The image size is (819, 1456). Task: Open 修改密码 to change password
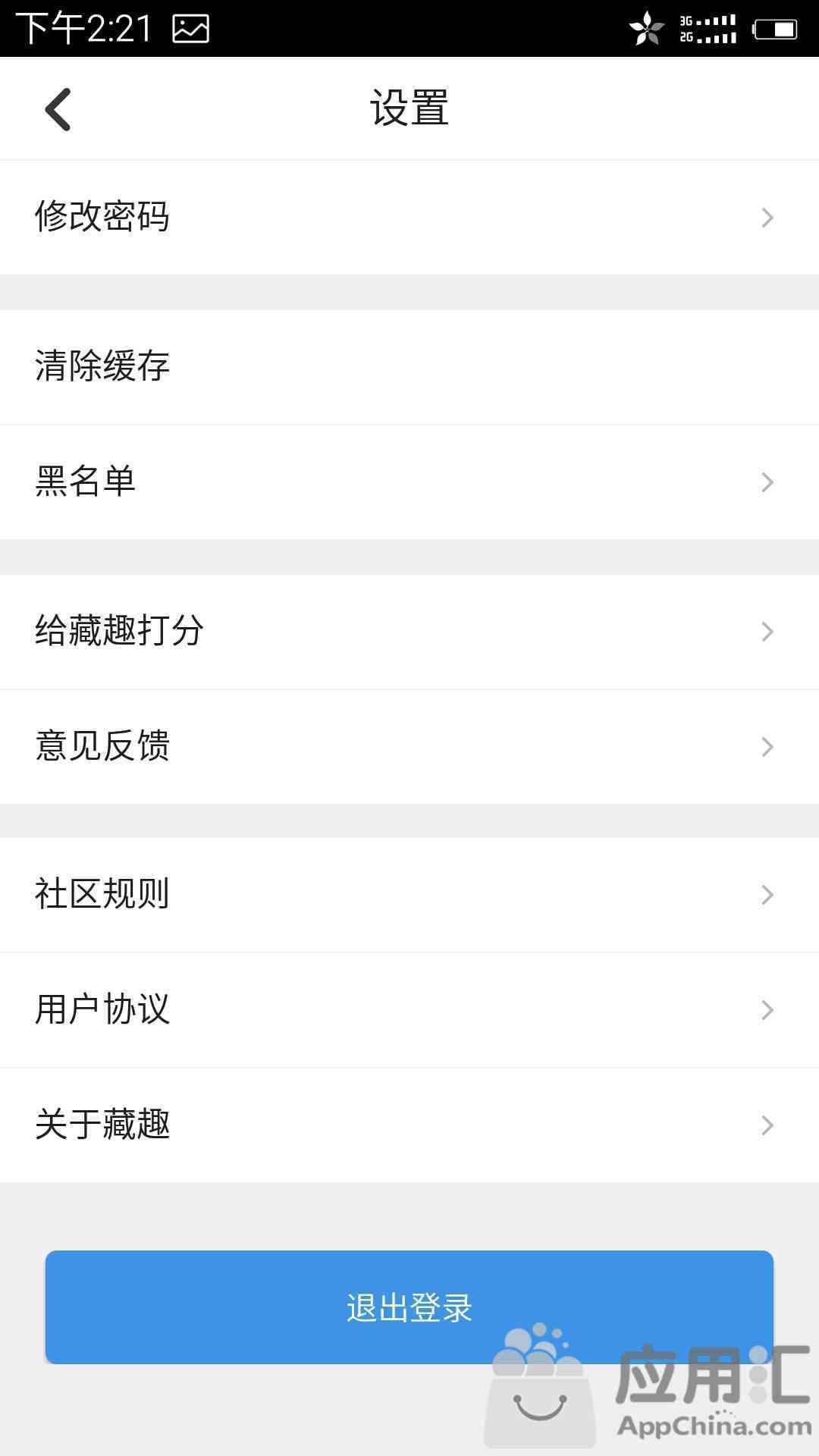click(409, 217)
